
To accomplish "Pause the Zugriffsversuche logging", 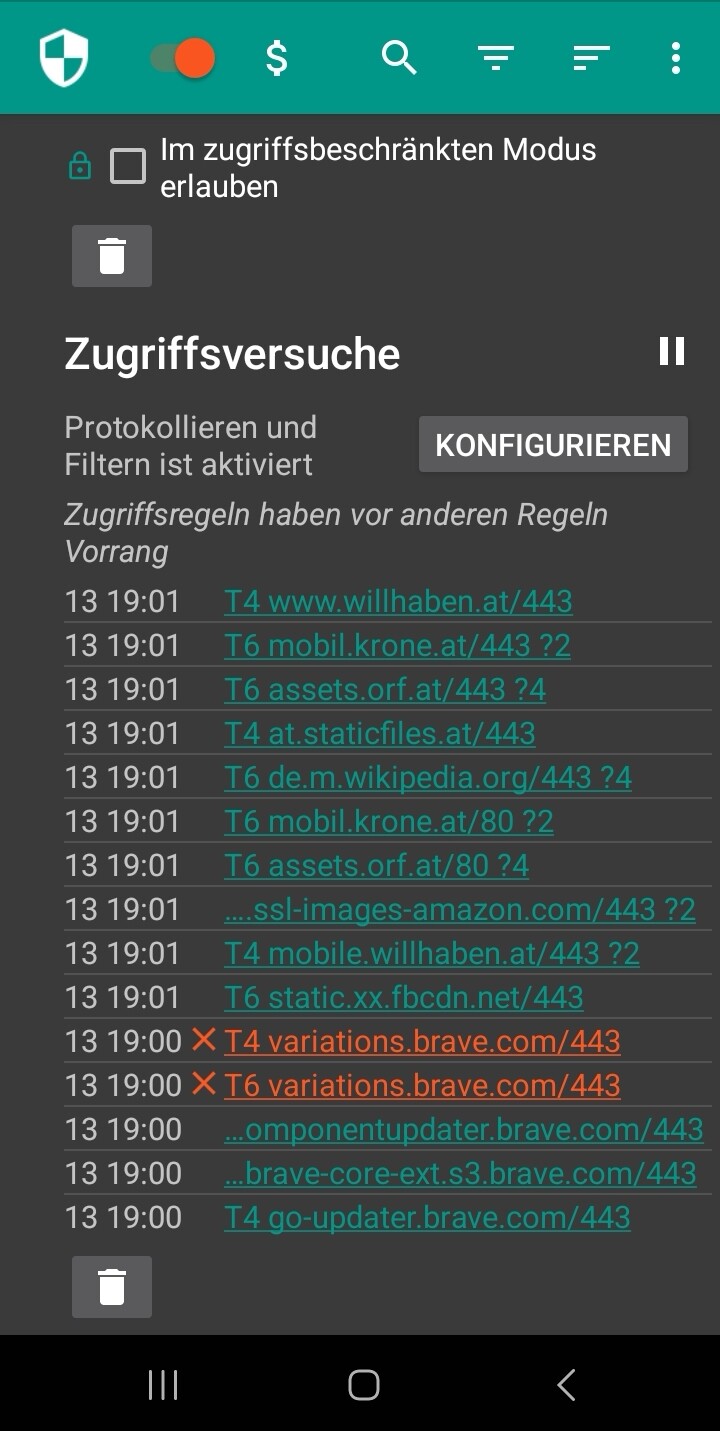I will 672,351.
